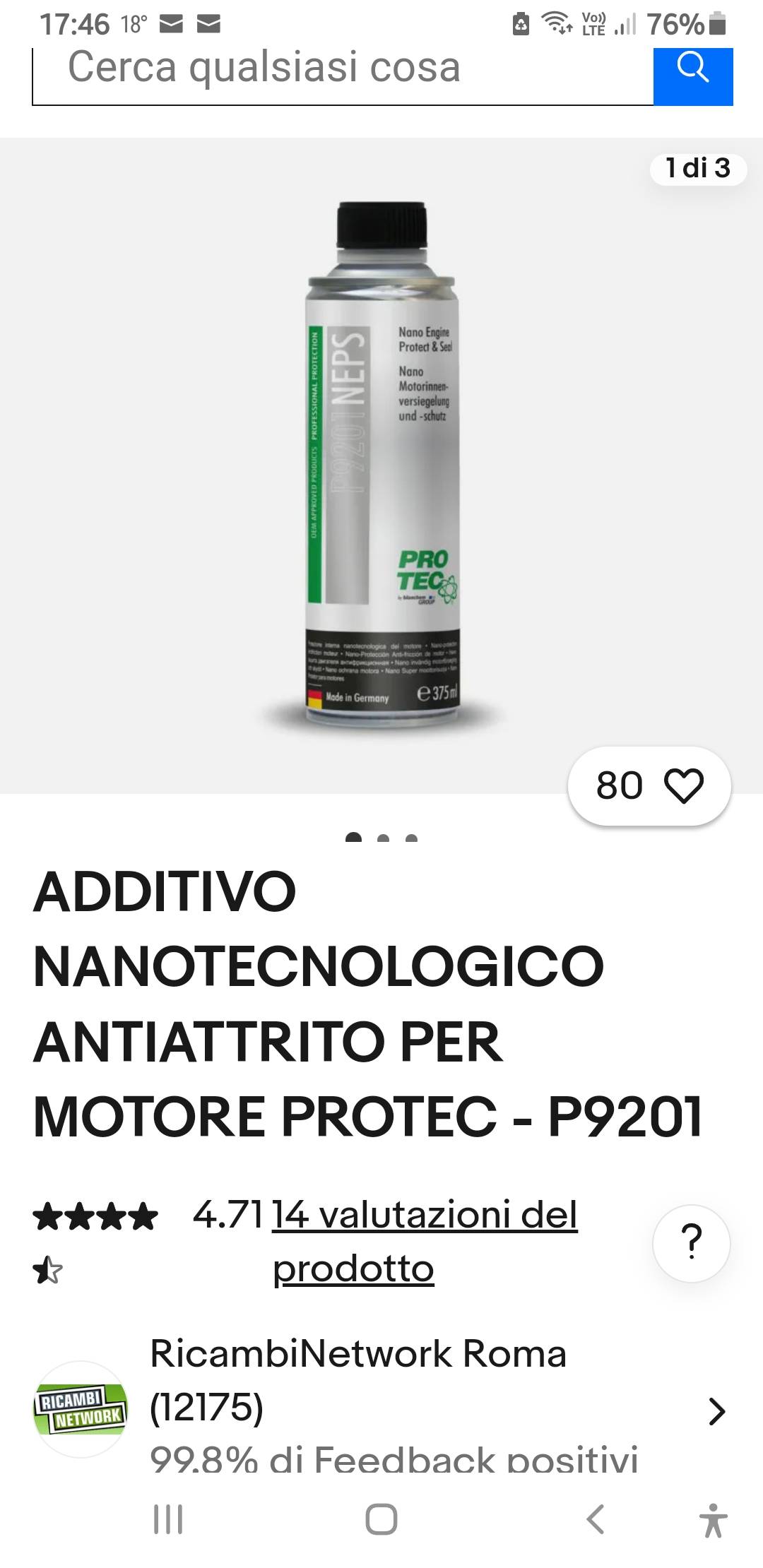Screen dimensions: 763x1568
Task: Go back with system back button
Action: (596, 1519)
